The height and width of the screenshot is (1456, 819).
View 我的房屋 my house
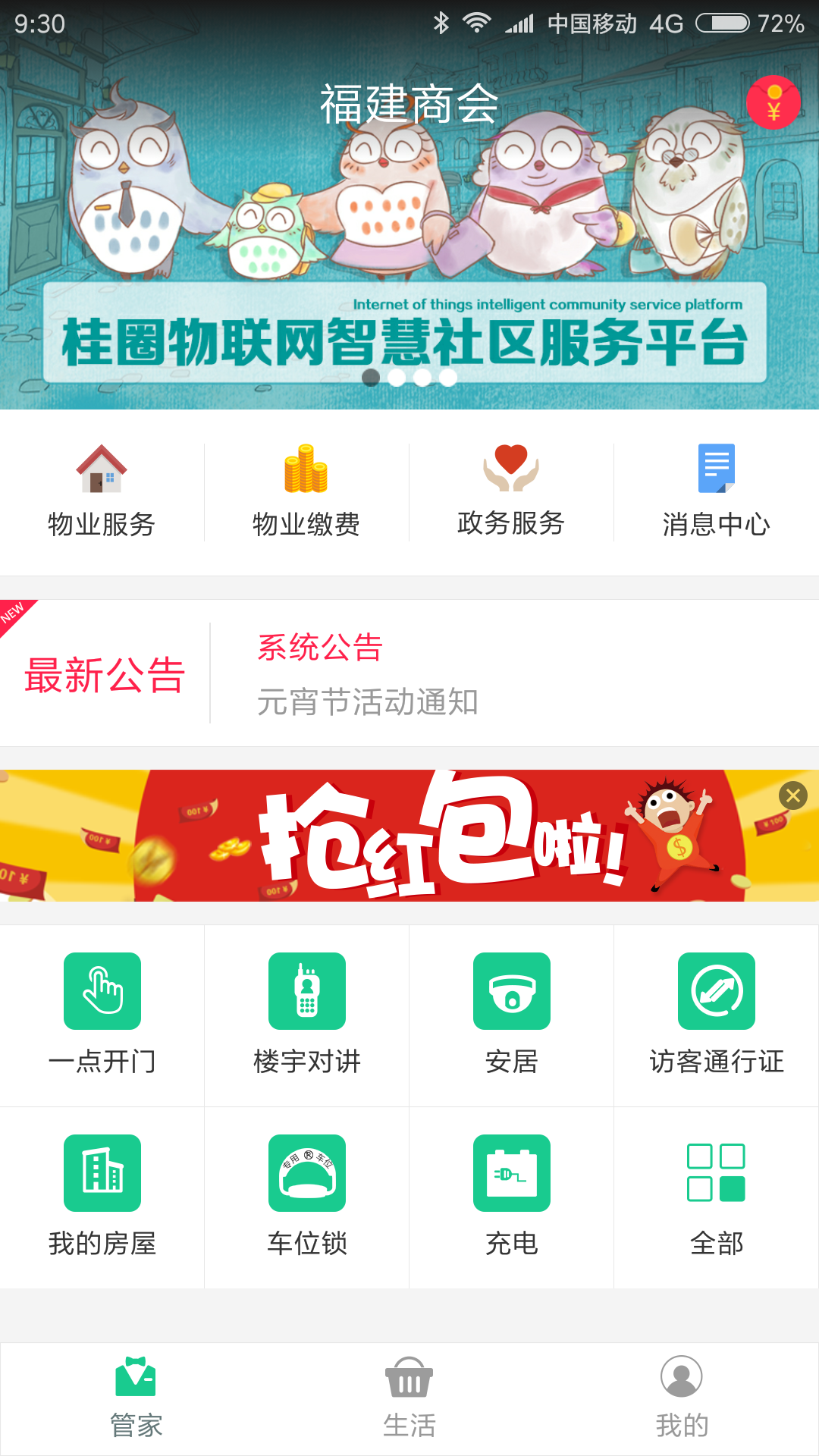pyautogui.click(x=102, y=1197)
